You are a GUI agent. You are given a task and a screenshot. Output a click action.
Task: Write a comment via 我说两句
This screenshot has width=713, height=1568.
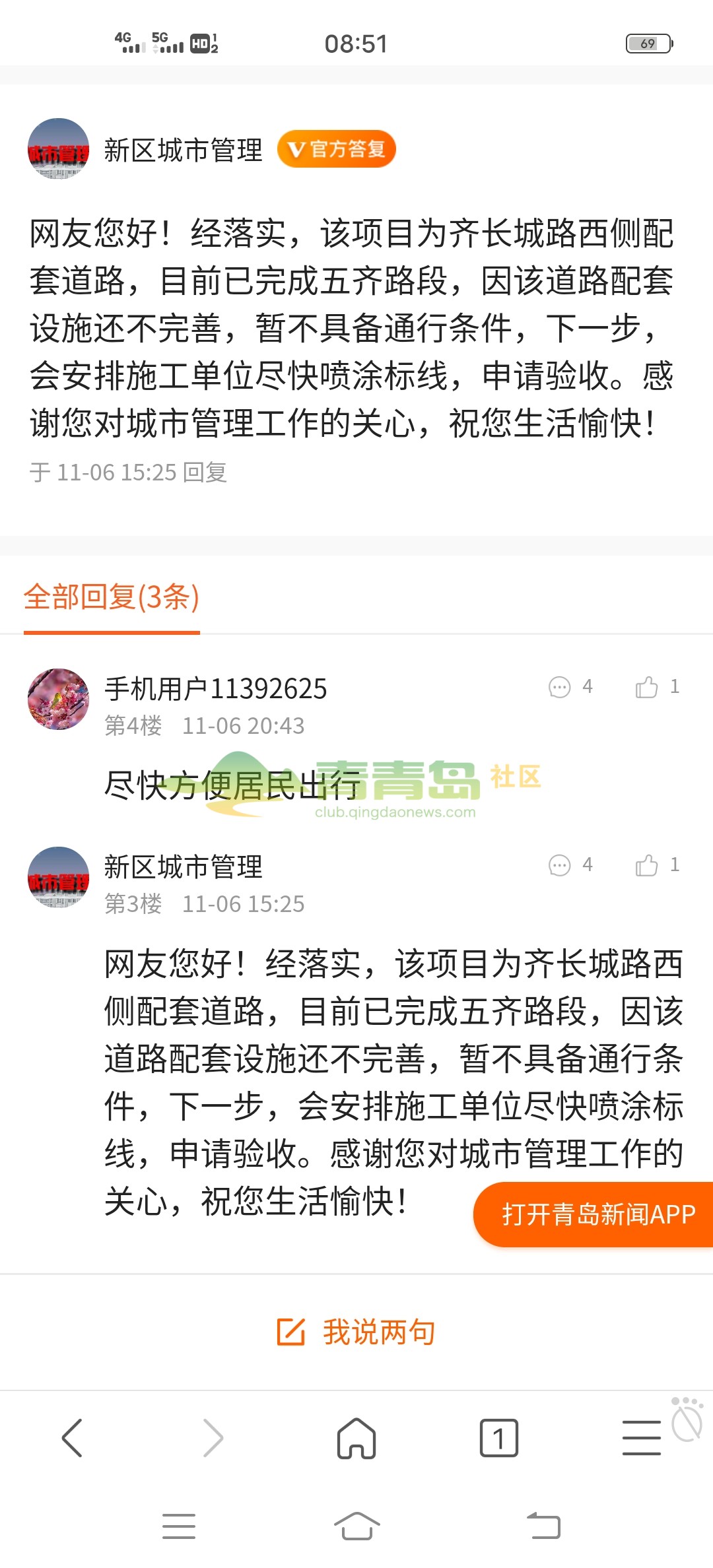(356, 1332)
